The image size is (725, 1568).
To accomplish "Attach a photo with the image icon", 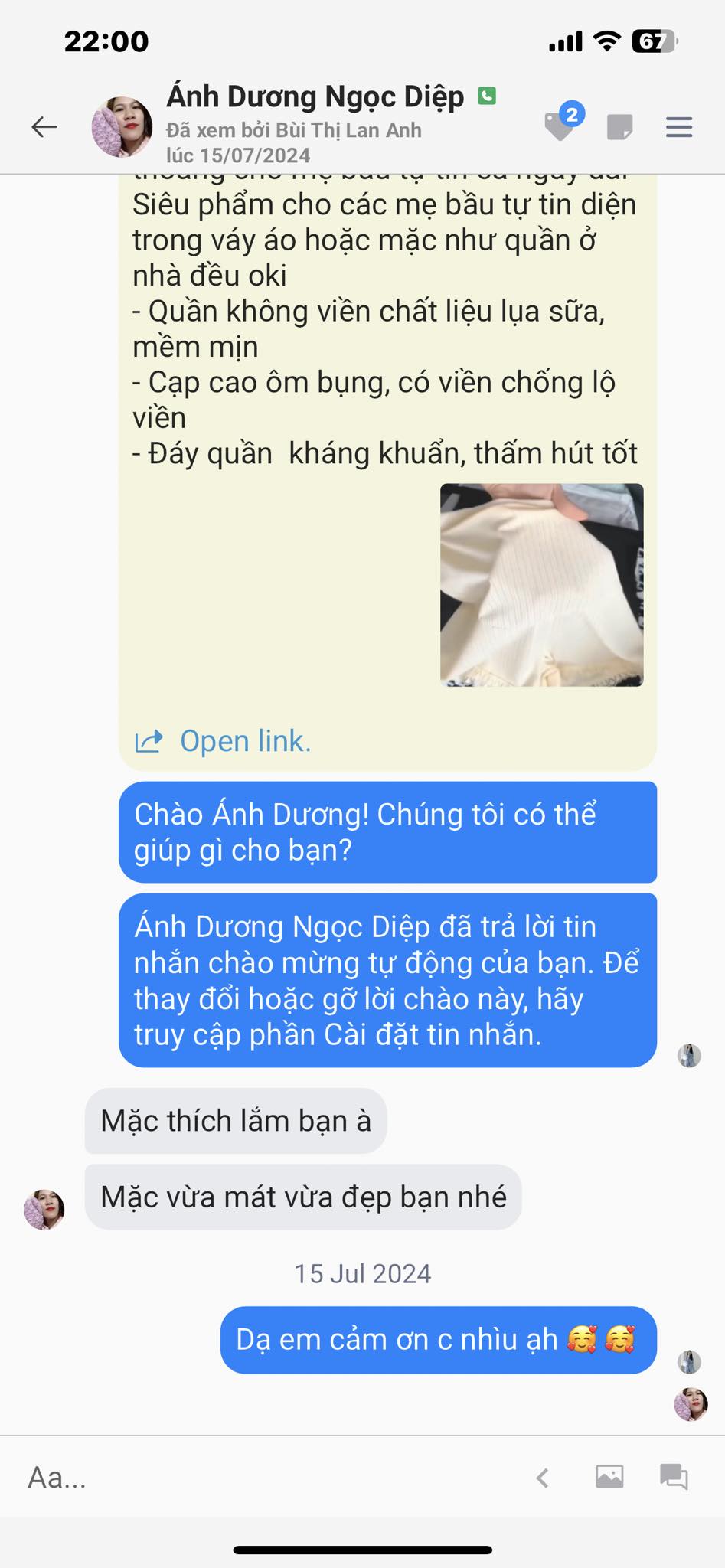I will (x=609, y=1476).
